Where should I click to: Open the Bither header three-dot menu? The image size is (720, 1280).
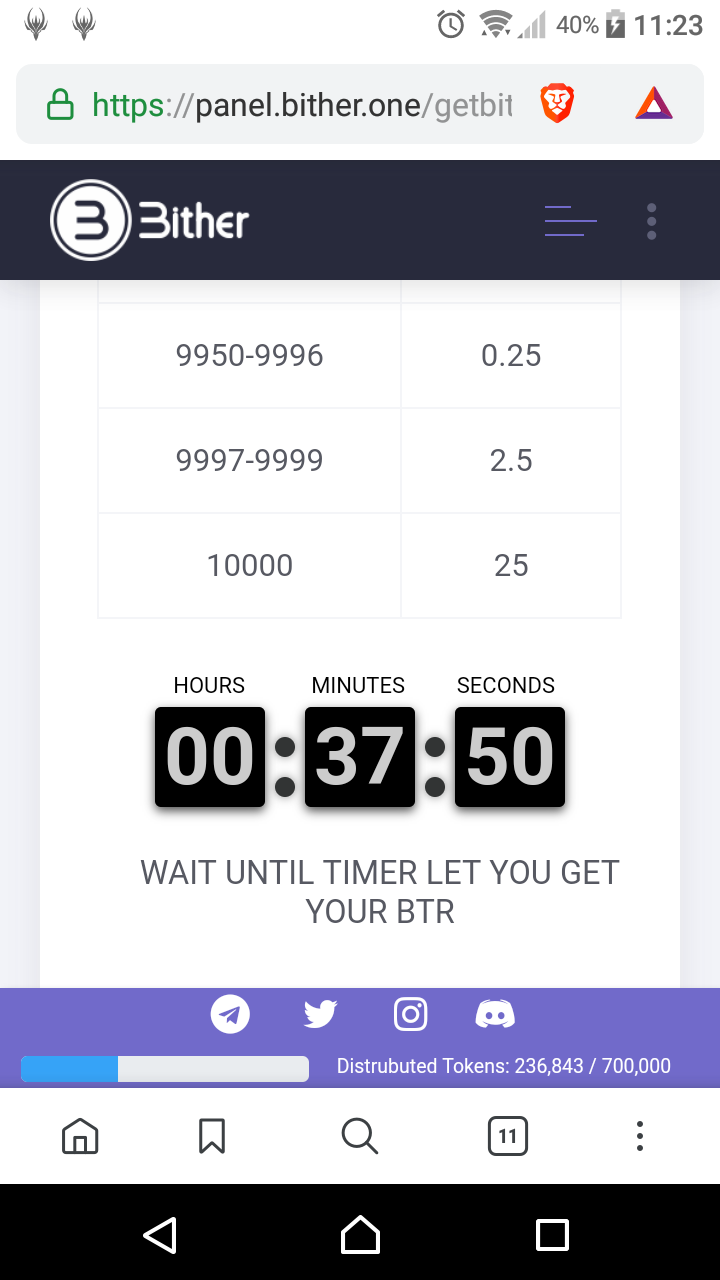[651, 221]
